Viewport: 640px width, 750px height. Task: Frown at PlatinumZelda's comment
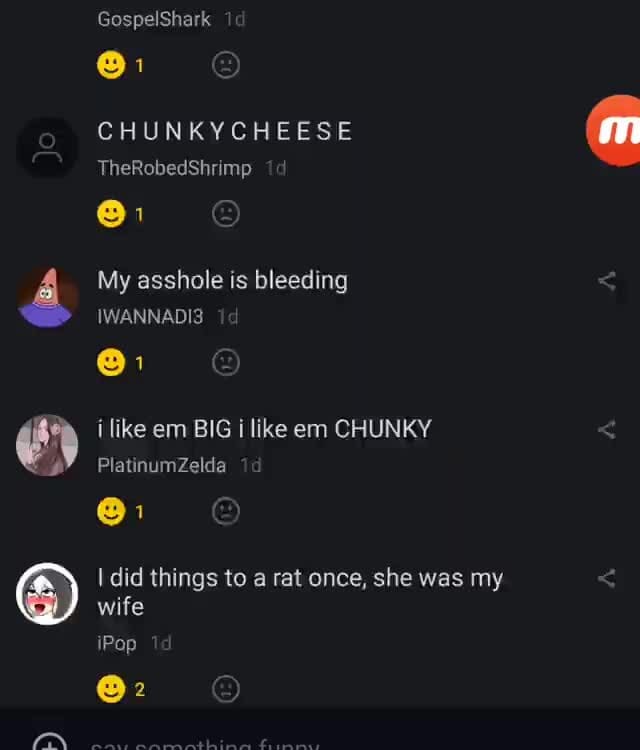pyautogui.click(x=226, y=511)
